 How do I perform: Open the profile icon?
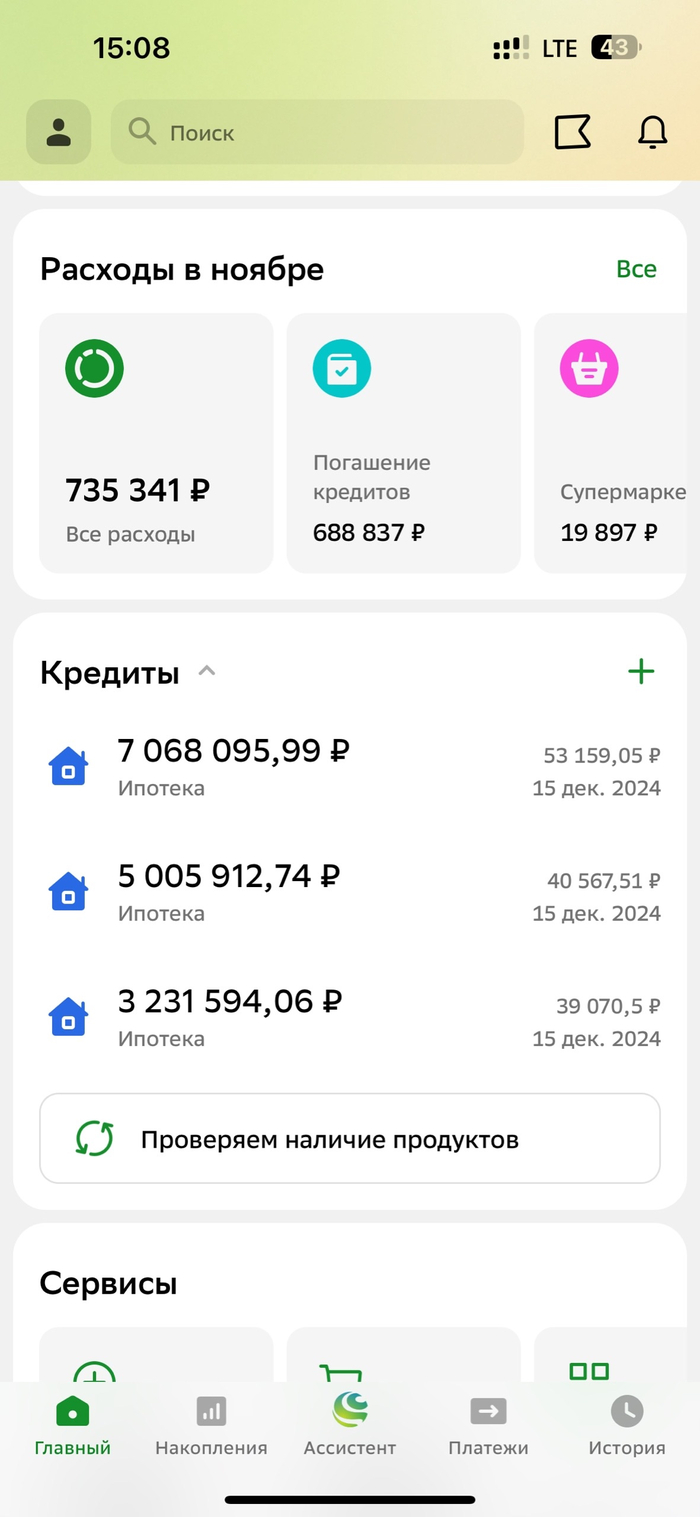pyautogui.click(x=58, y=132)
